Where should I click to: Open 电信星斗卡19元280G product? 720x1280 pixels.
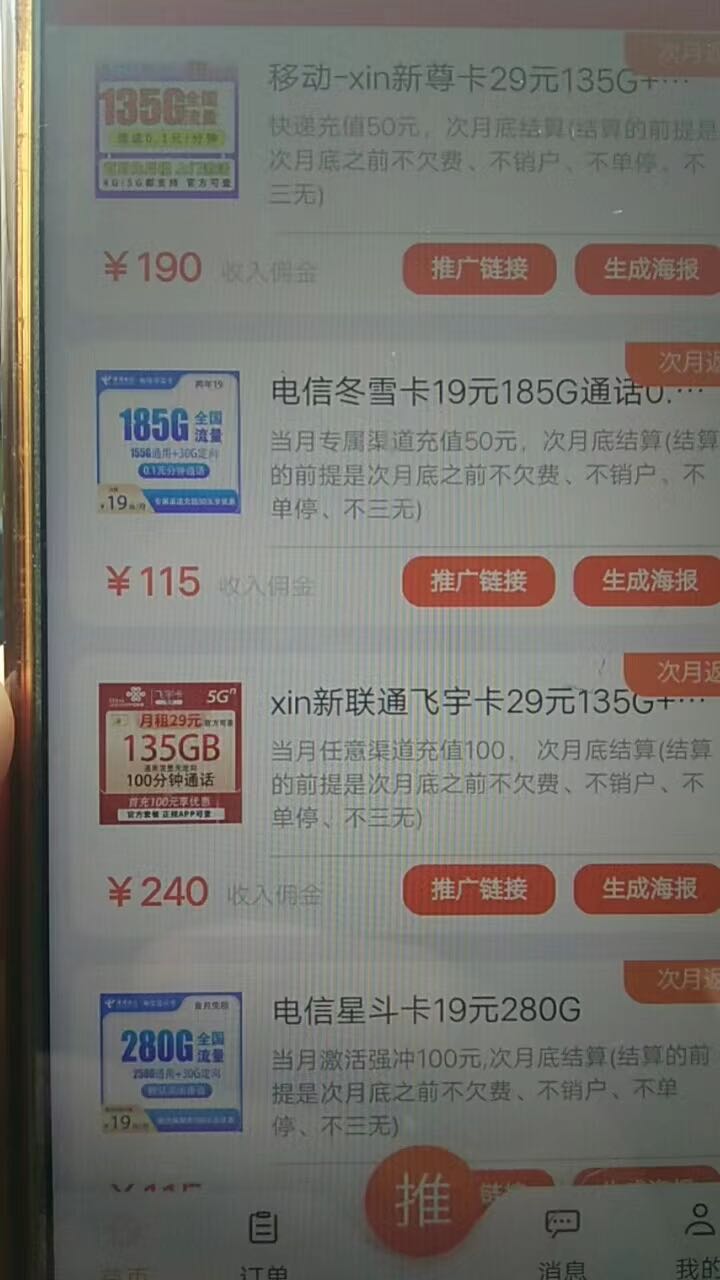[x=427, y=1010]
